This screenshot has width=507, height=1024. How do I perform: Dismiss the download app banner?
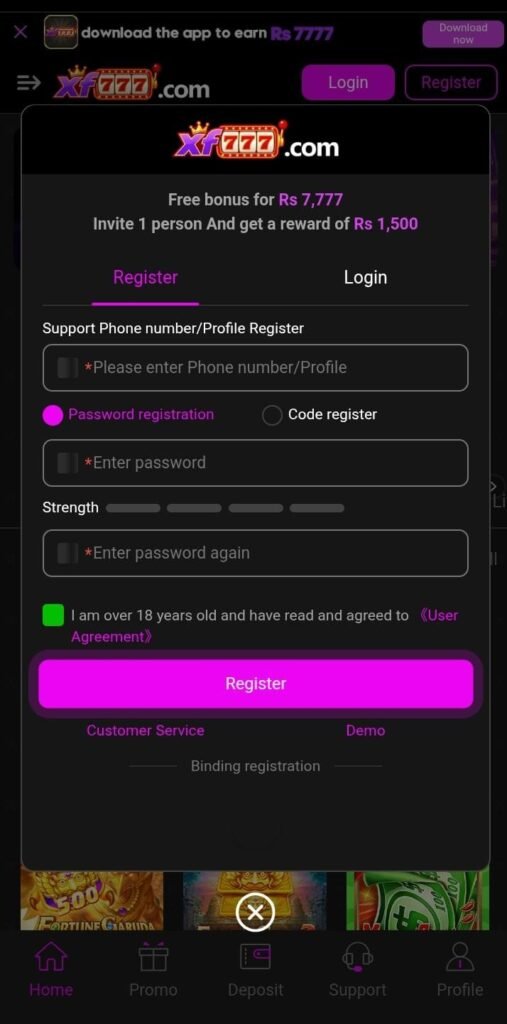tap(20, 32)
